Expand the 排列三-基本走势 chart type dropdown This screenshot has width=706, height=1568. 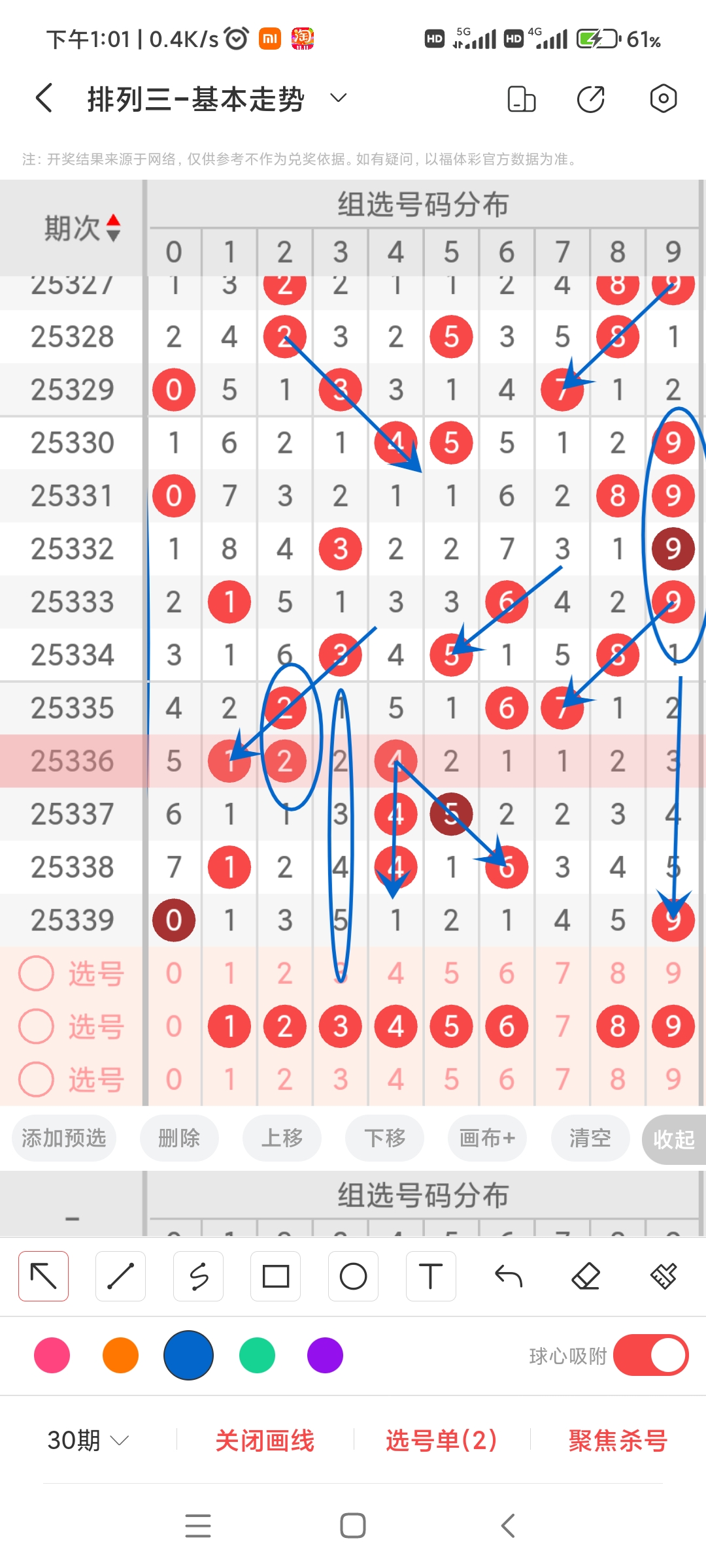point(338,99)
